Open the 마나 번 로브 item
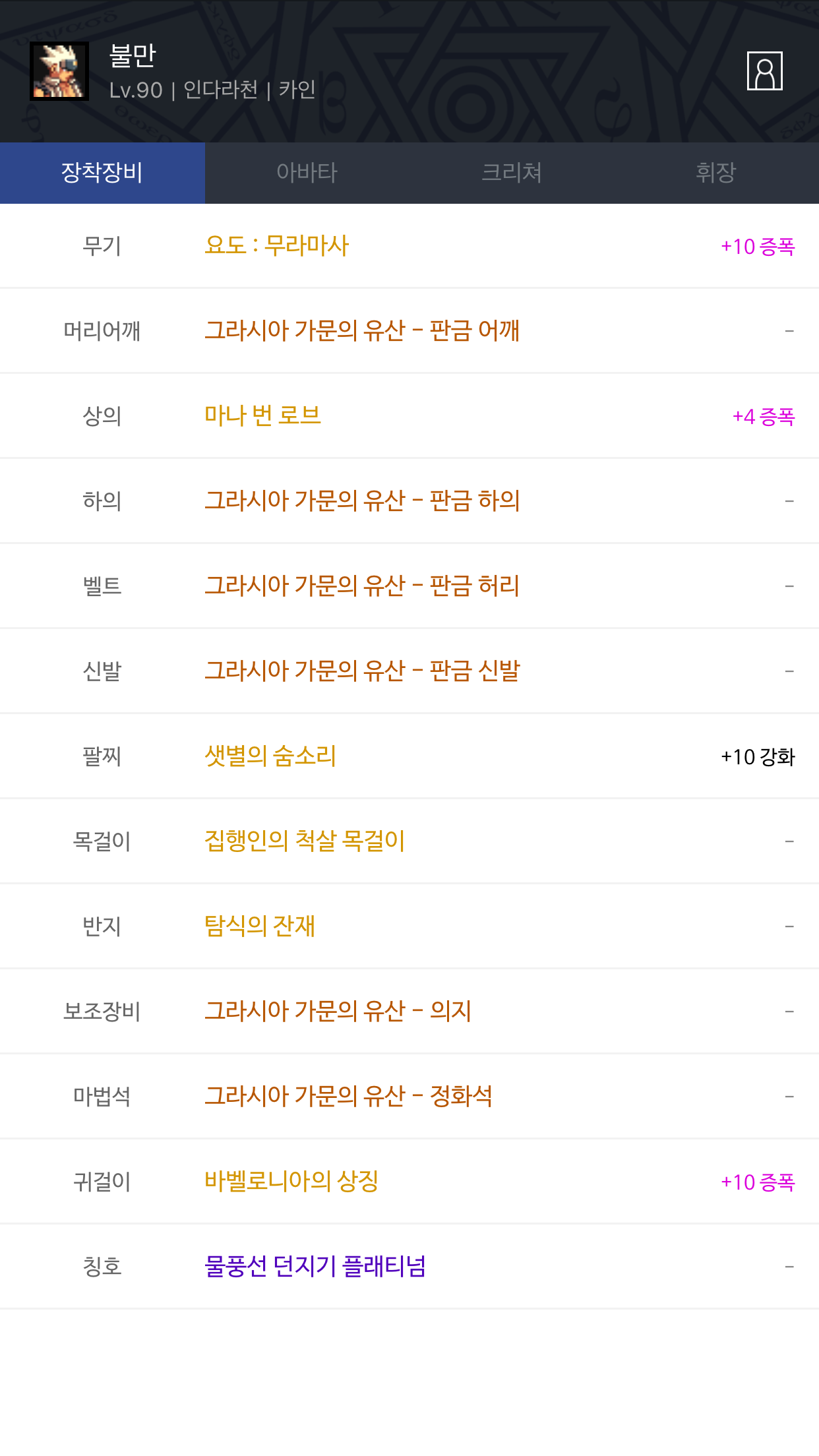 tap(262, 415)
